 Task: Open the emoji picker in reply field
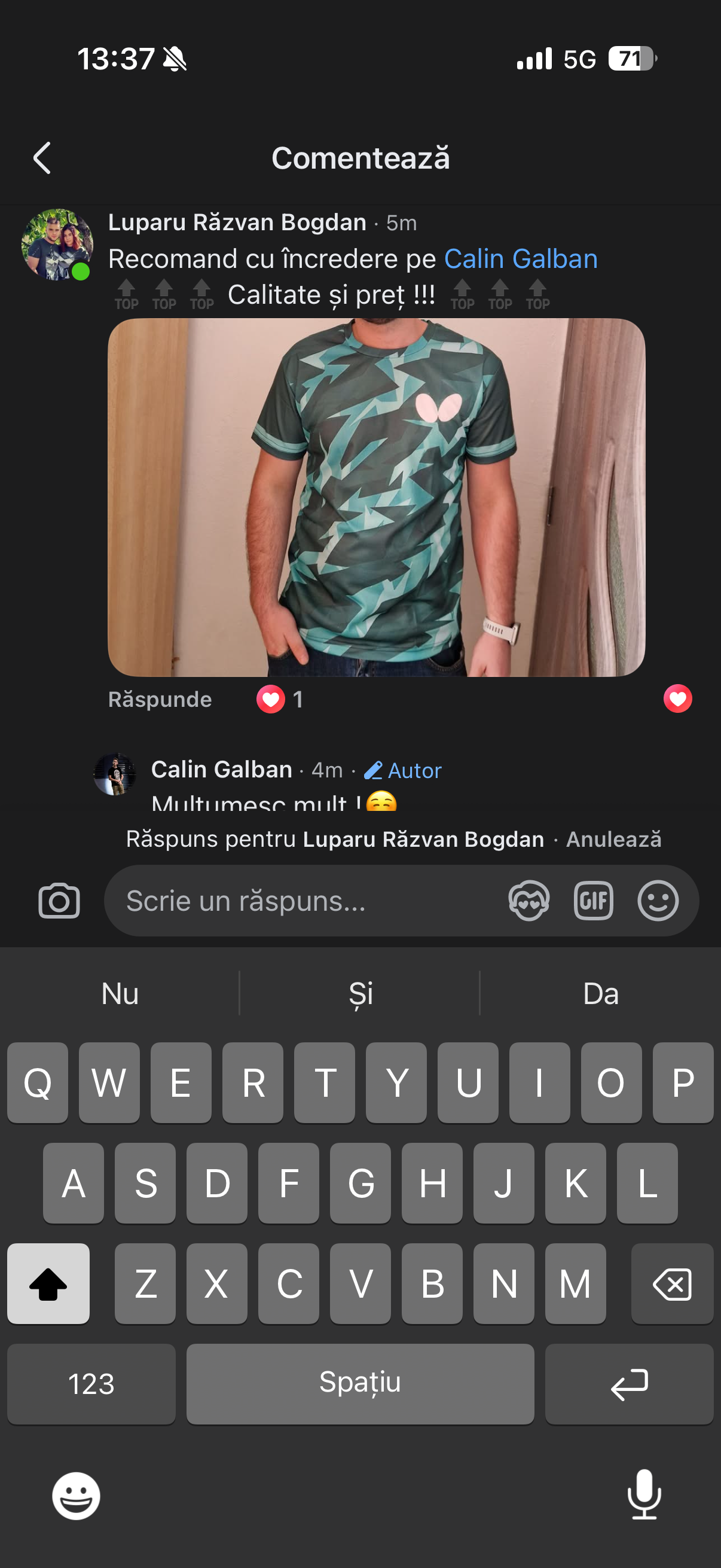coord(658,901)
